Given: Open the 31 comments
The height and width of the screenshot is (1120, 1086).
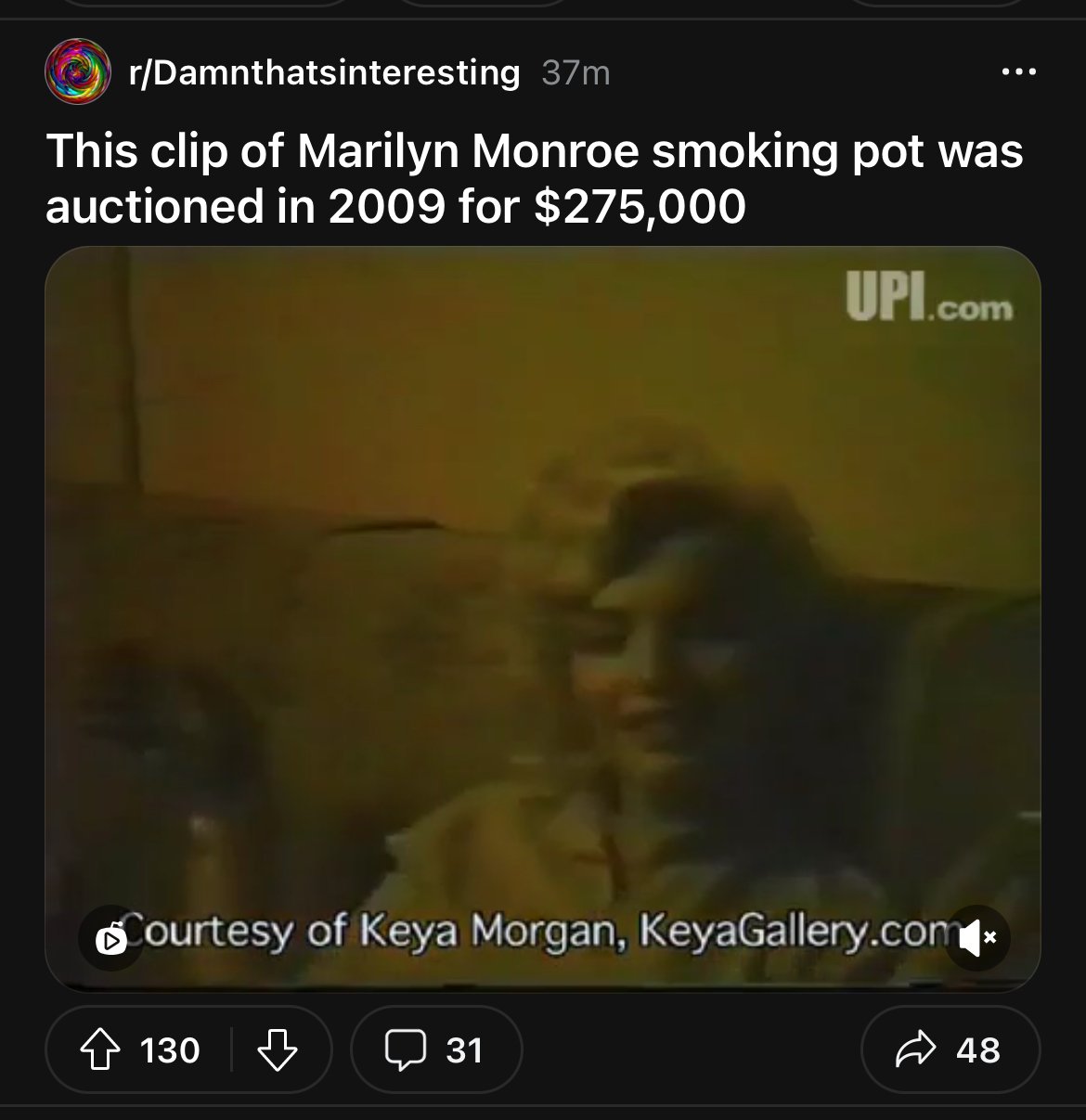Looking at the screenshot, I should coord(436,1050).
